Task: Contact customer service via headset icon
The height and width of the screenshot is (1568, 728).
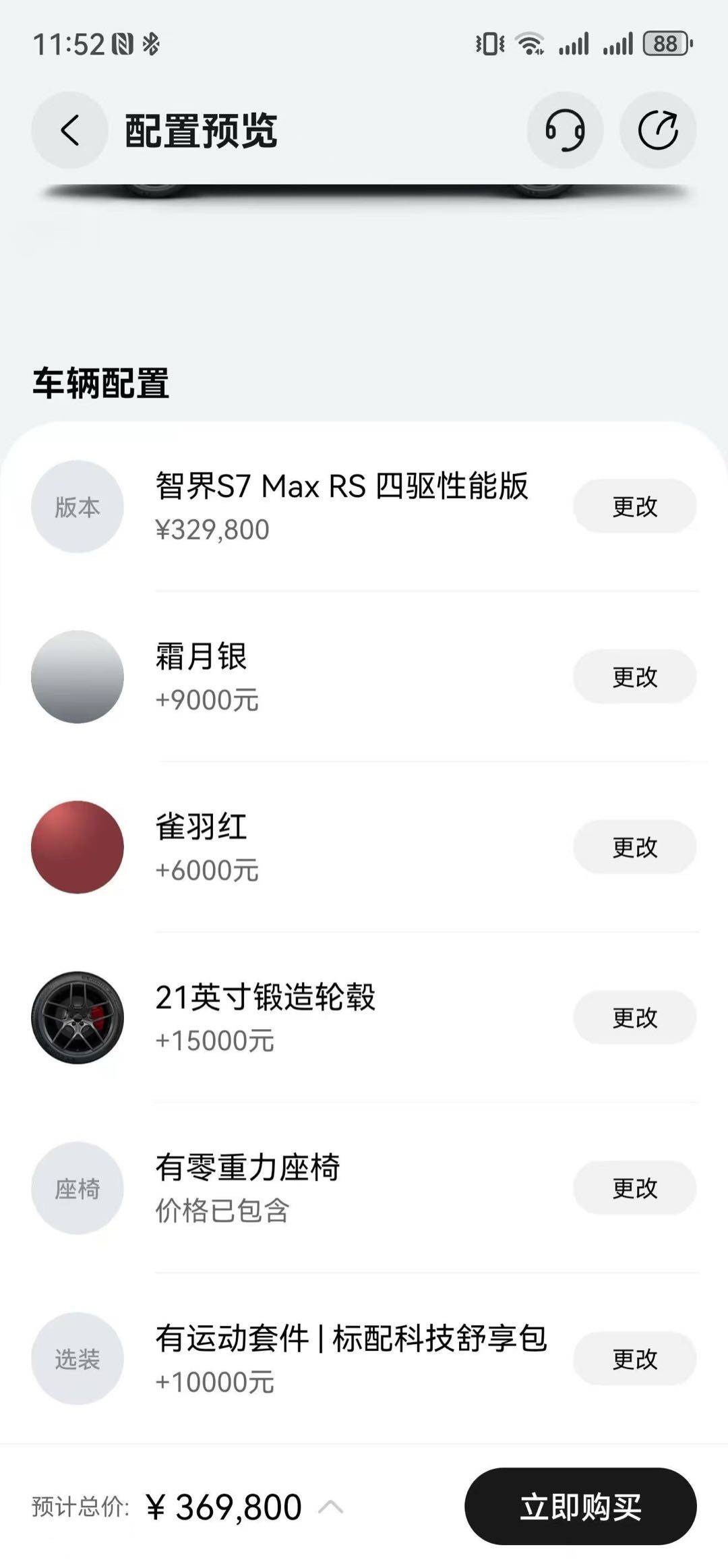Action: coord(565,130)
